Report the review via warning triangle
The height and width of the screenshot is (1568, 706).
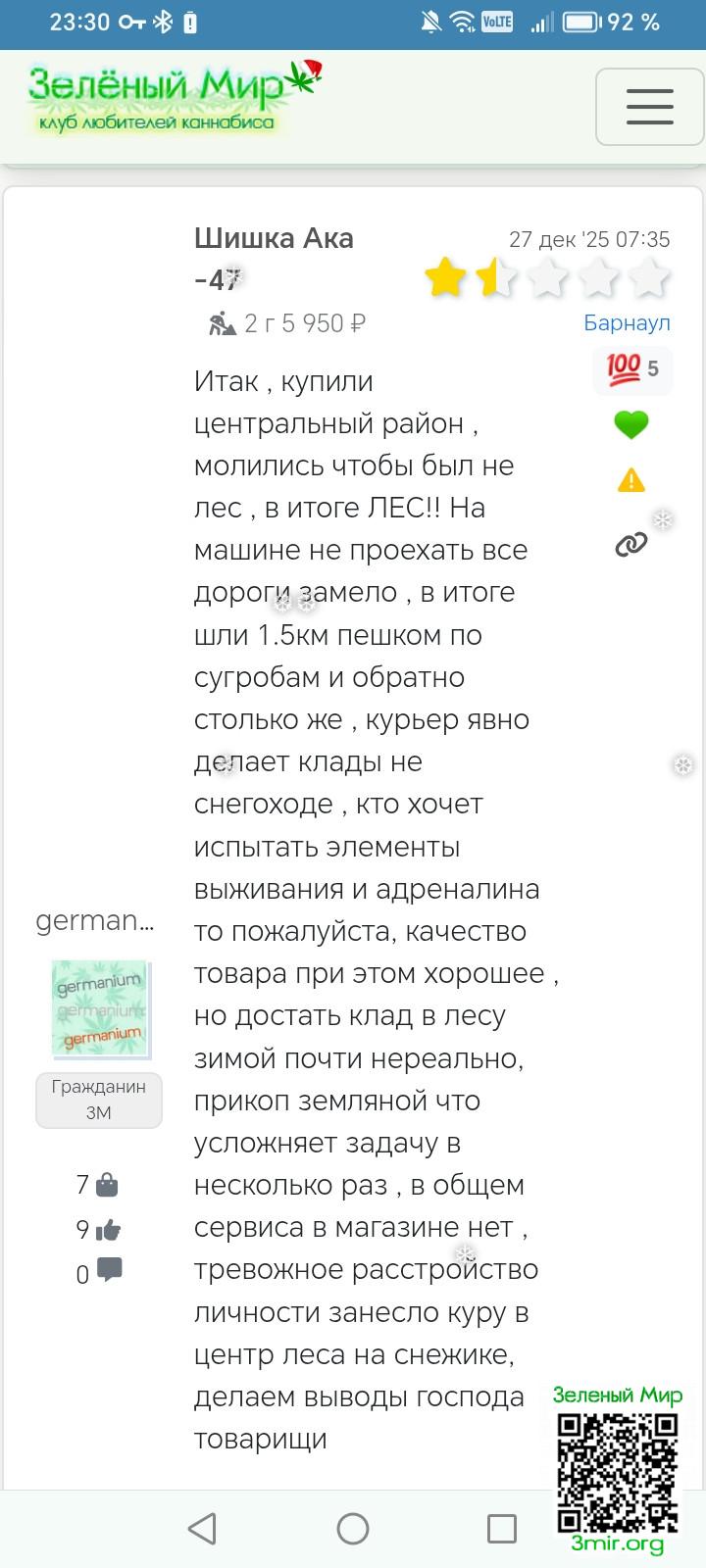tap(631, 480)
